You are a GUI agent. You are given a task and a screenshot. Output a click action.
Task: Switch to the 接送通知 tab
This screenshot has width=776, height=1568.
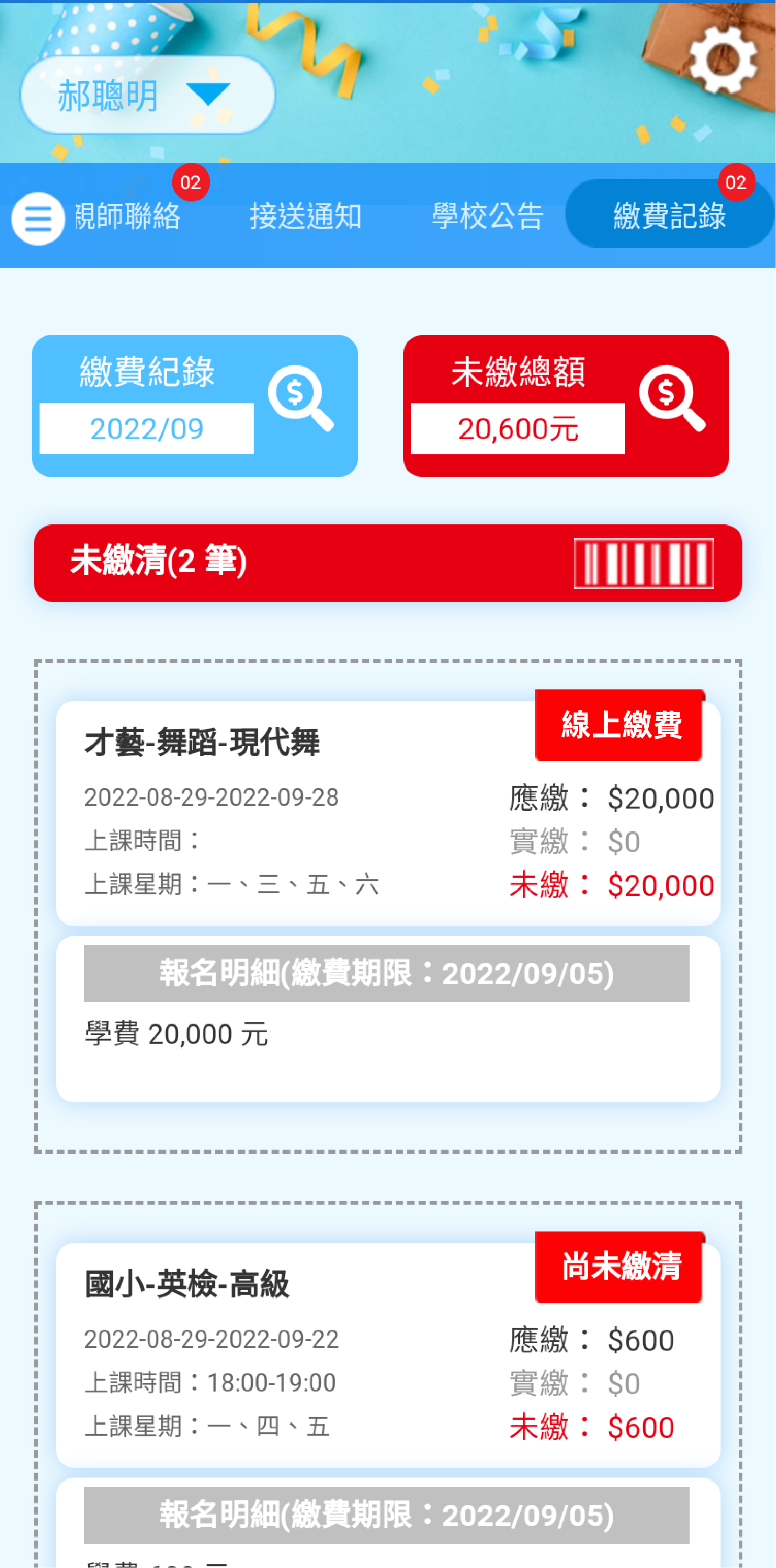pos(305,216)
